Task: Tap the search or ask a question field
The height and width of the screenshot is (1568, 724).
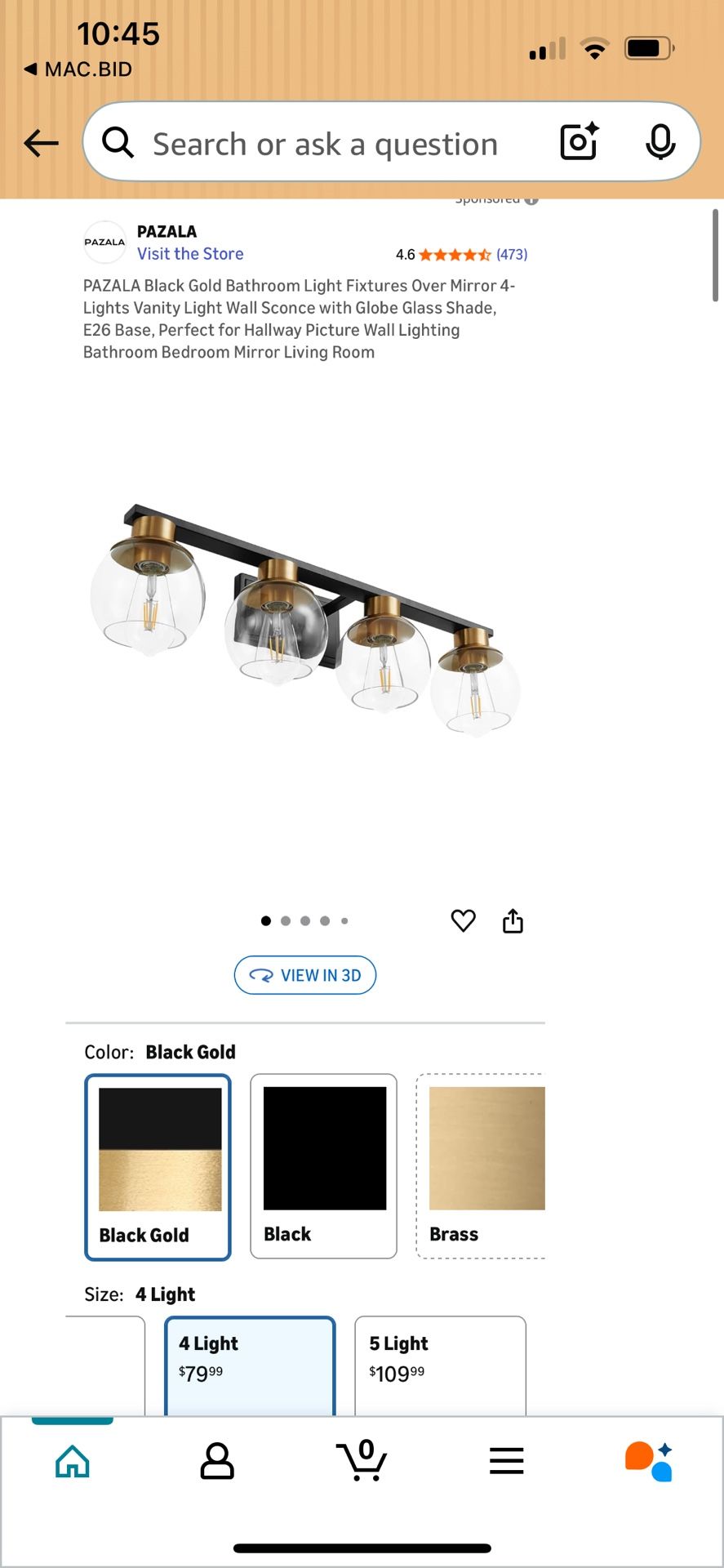Action: click(325, 144)
